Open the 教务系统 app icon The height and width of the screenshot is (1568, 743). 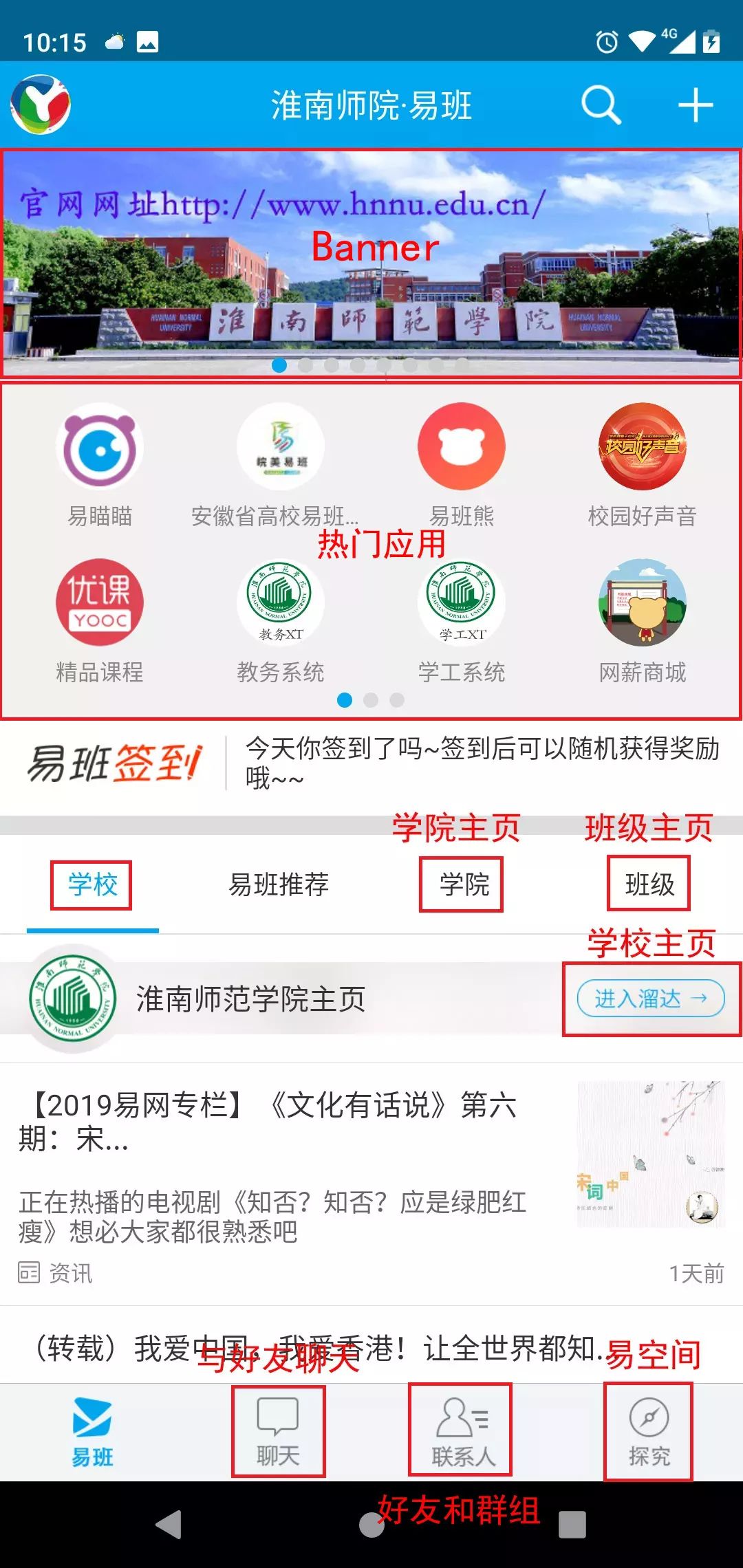pos(279,602)
